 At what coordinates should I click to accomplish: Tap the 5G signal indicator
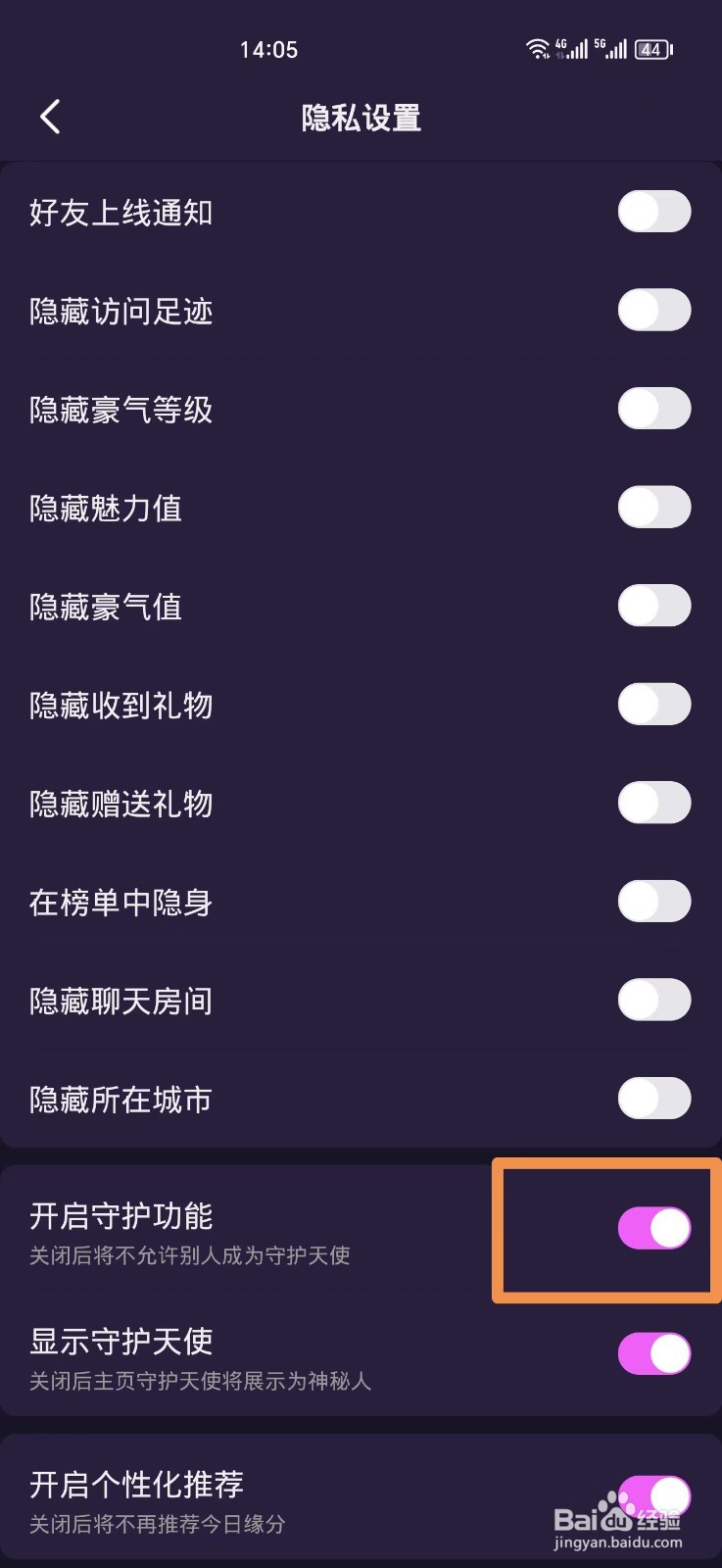click(x=612, y=49)
